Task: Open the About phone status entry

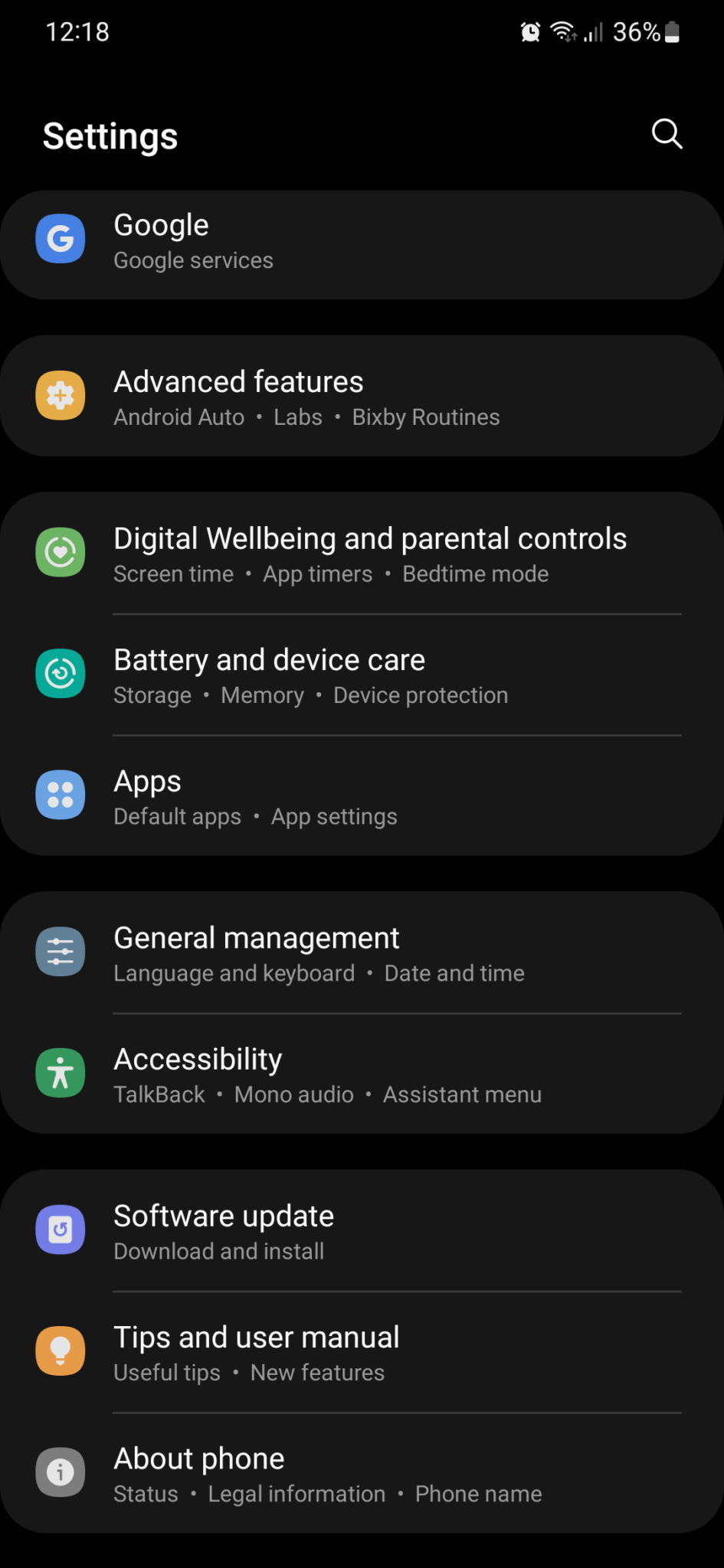Action: (x=146, y=1494)
